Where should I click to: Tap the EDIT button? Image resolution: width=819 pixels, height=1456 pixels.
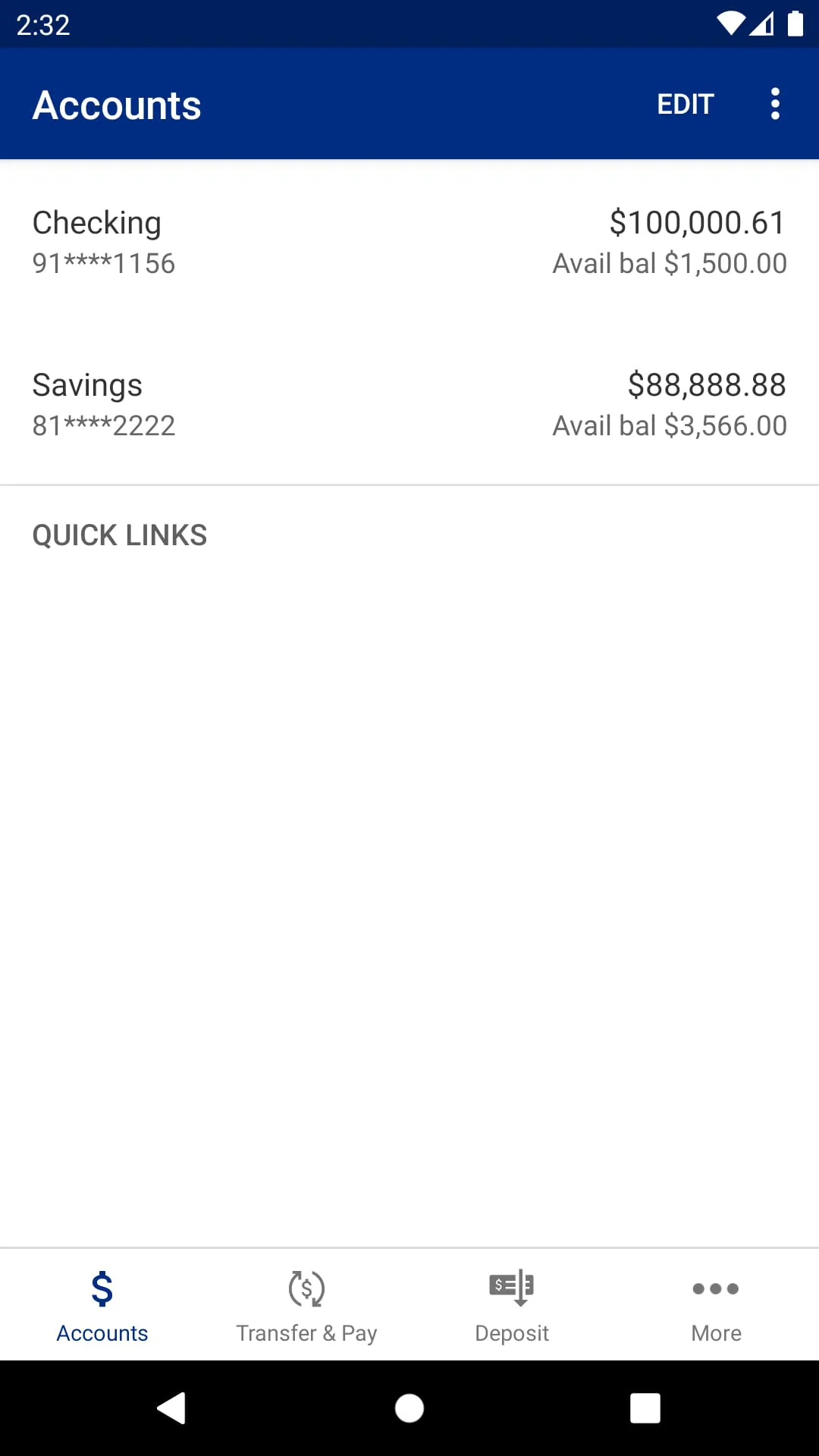(685, 104)
